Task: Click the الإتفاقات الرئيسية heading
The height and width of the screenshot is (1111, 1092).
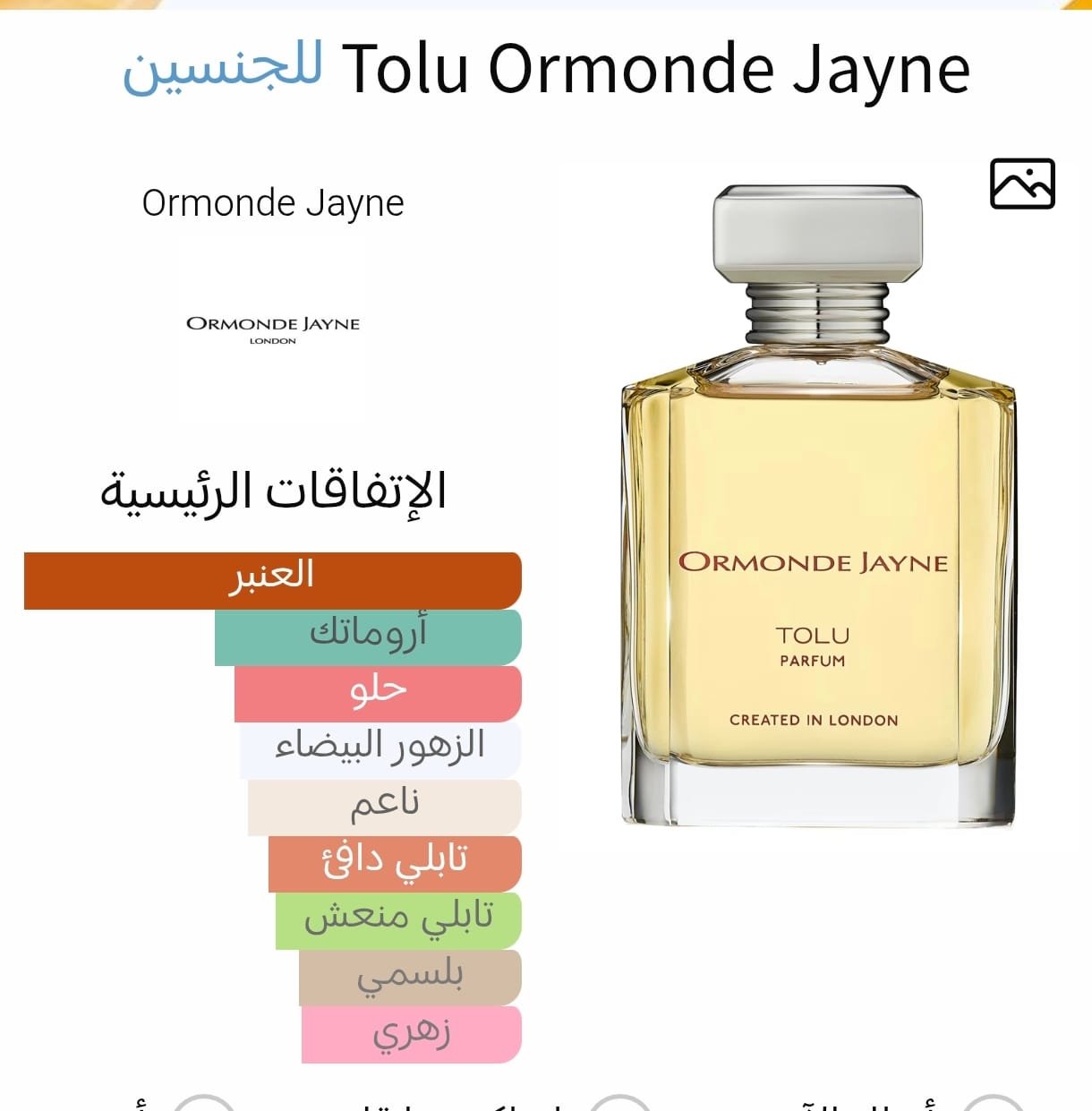Action: pos(276,489)
